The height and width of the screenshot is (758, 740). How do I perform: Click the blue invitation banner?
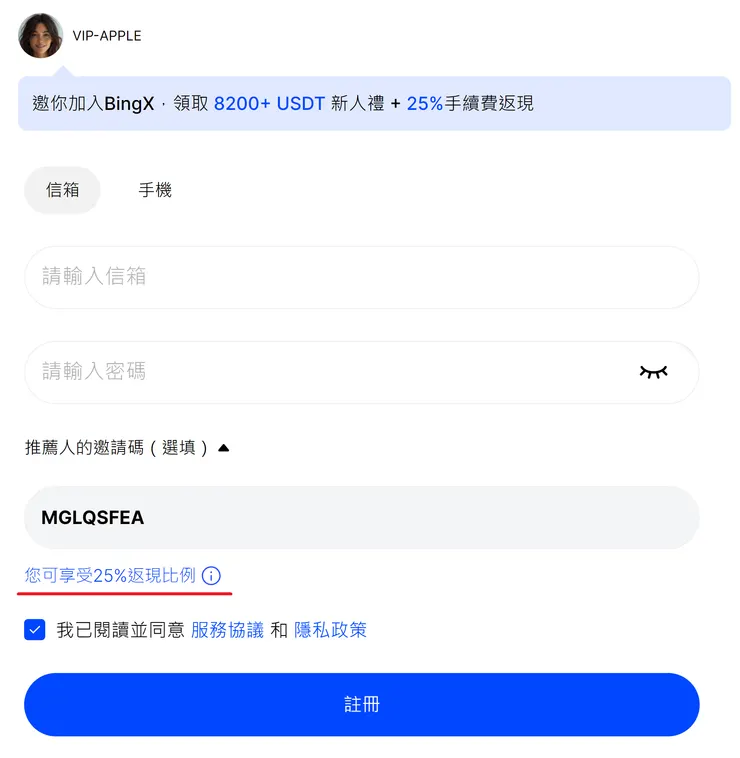point(370,103)
